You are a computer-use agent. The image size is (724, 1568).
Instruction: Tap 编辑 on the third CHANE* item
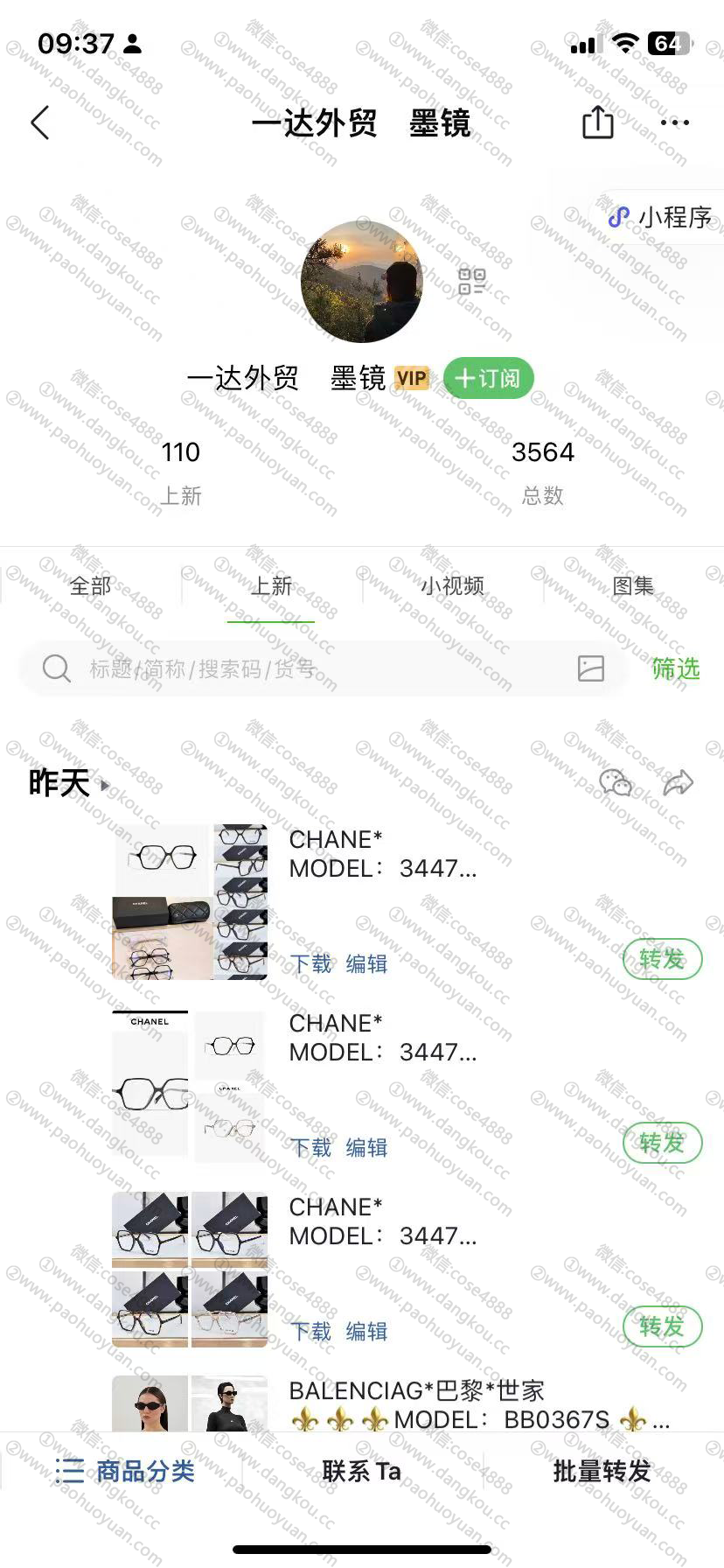pyautogui.click(x=366, y=1331)
